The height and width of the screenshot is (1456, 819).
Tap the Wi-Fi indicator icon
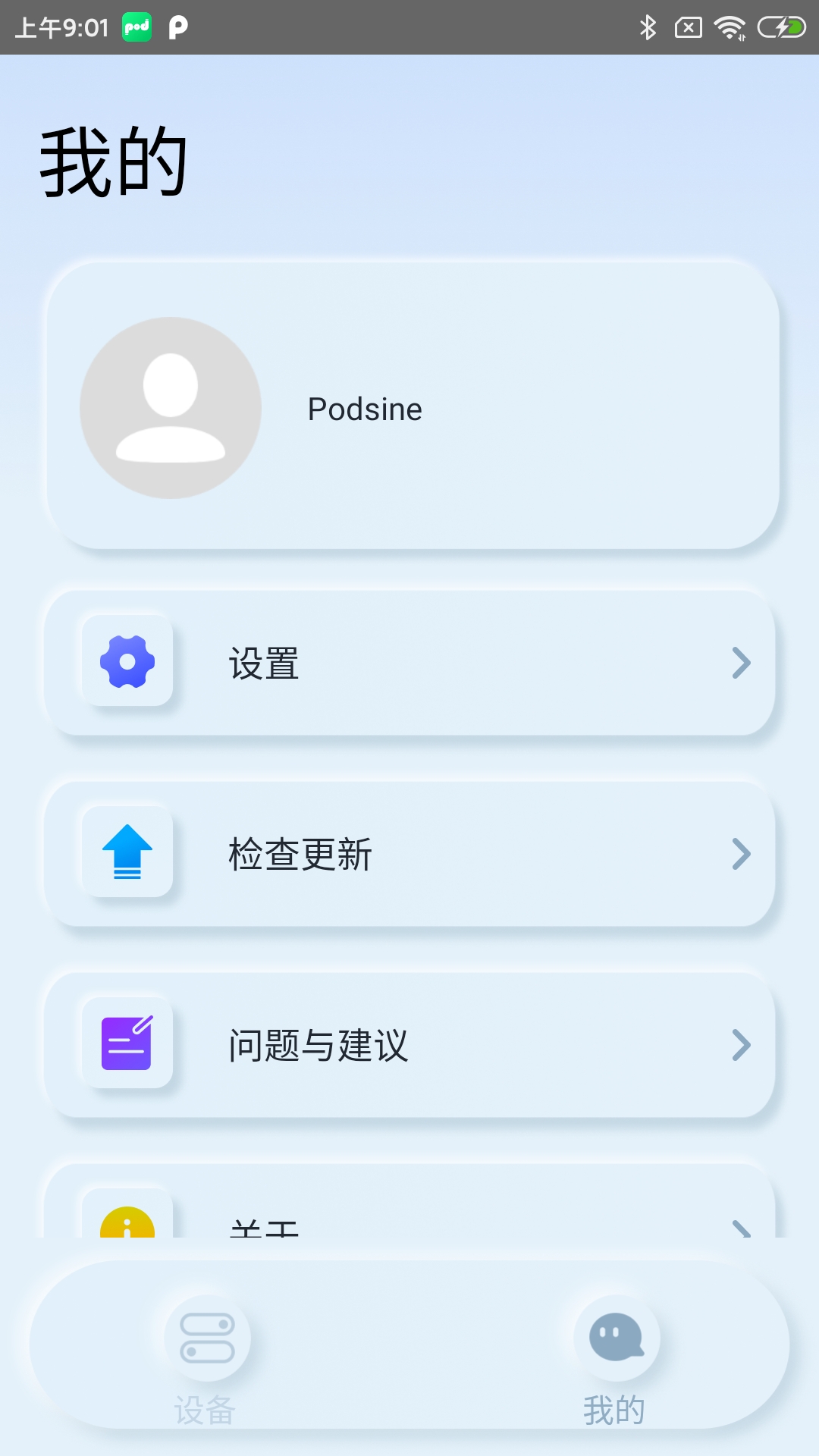tap(729, 26)
